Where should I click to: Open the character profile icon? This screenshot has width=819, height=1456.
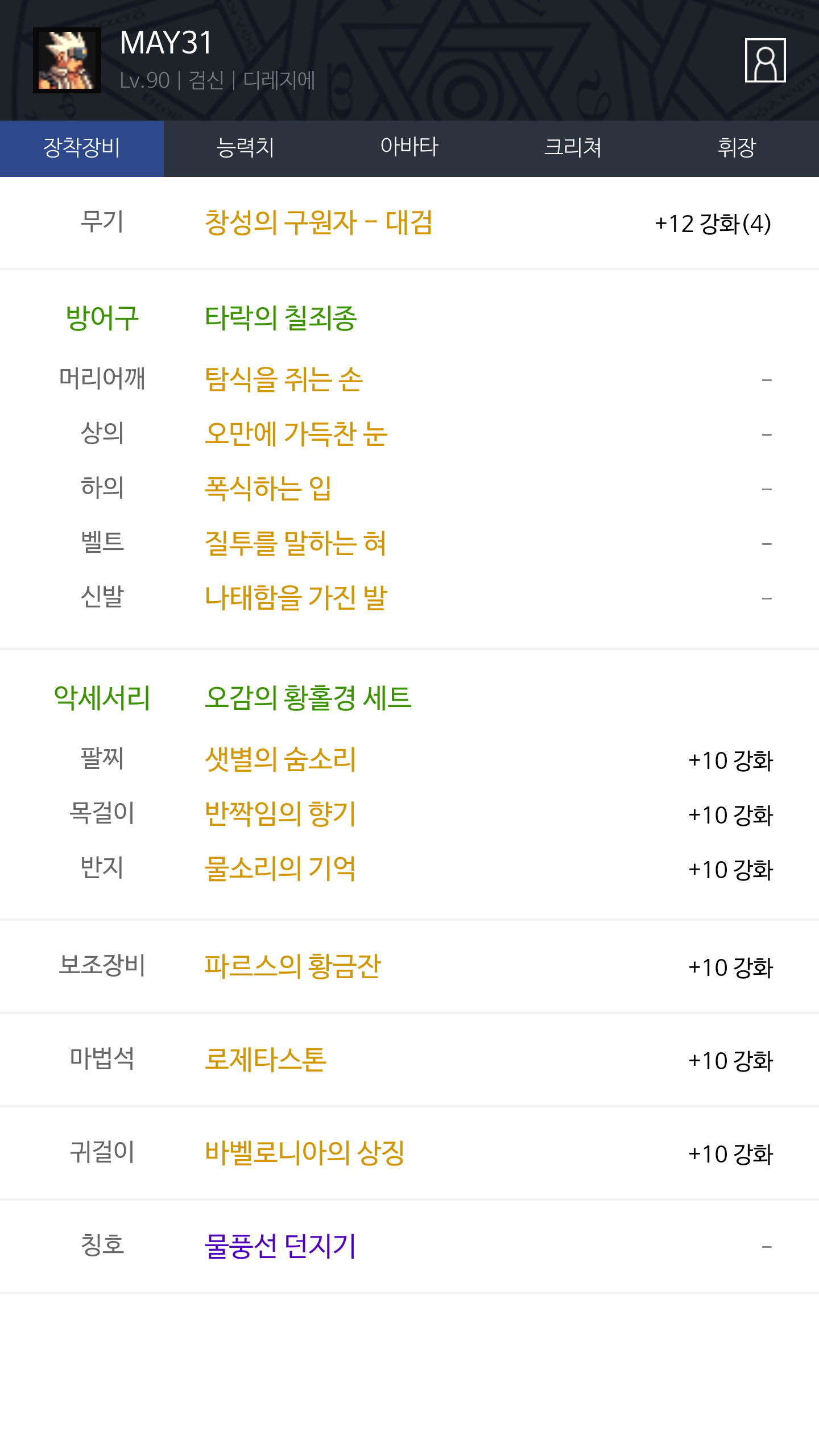[x=765, y=60]
